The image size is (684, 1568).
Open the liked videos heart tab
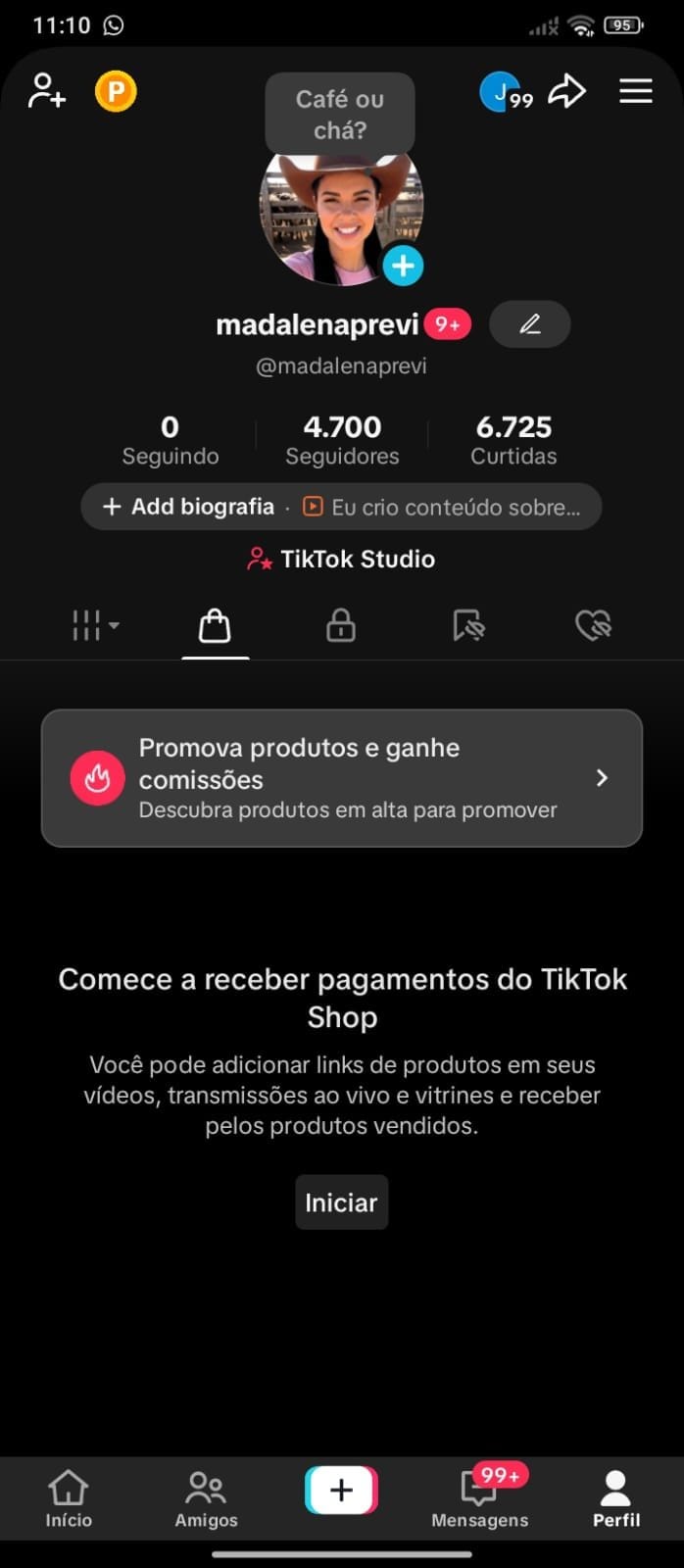click(593, 625)
